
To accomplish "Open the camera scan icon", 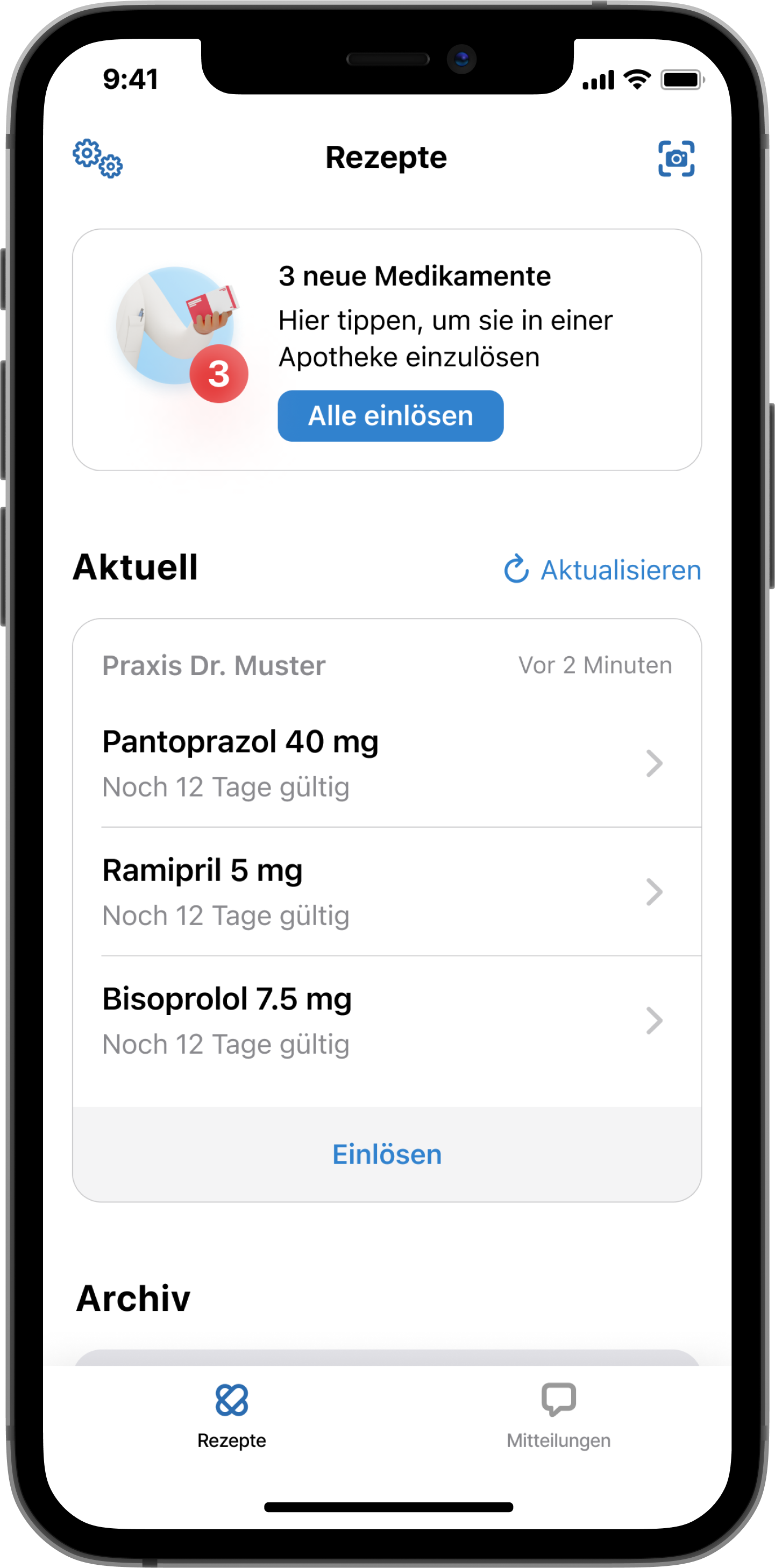I will tap(676, 158).
